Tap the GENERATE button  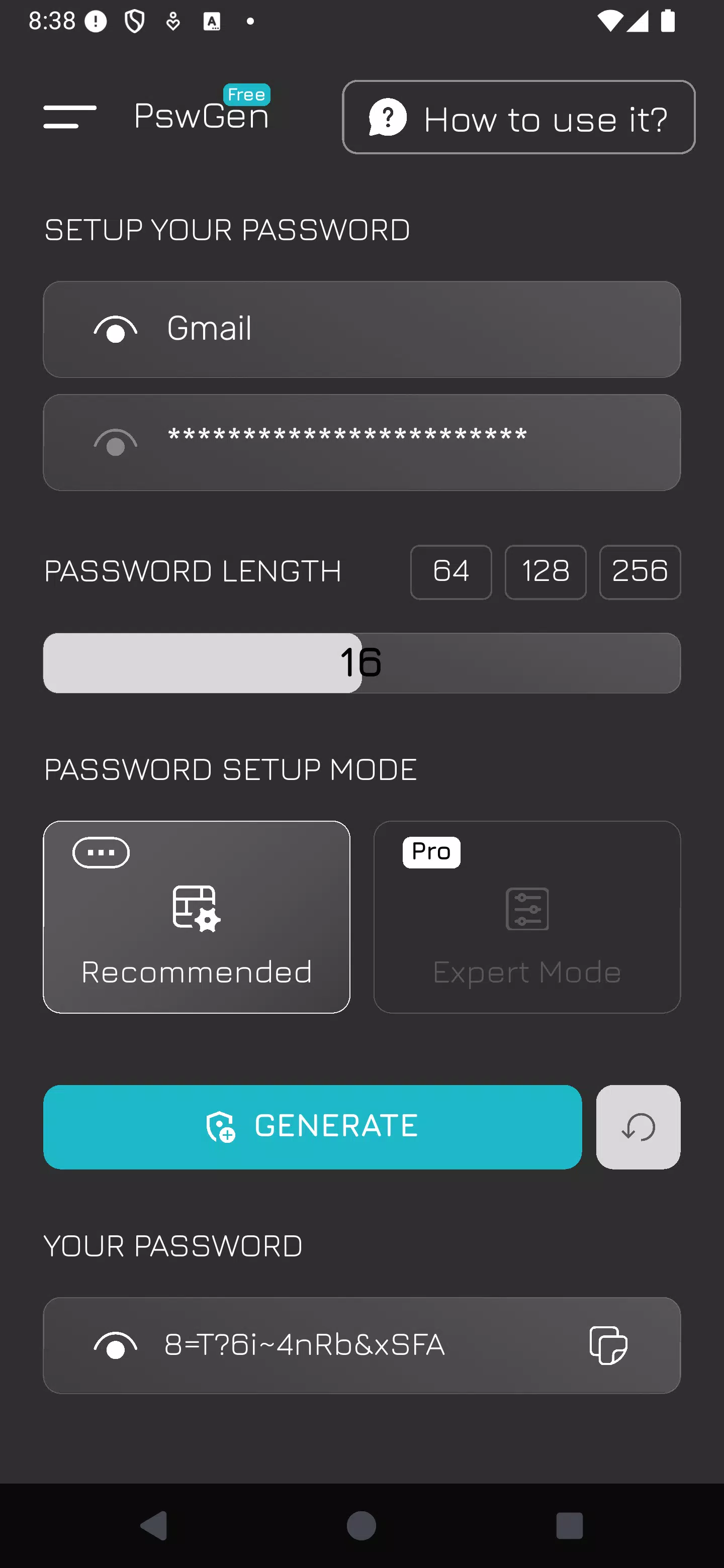(312, 1126)
